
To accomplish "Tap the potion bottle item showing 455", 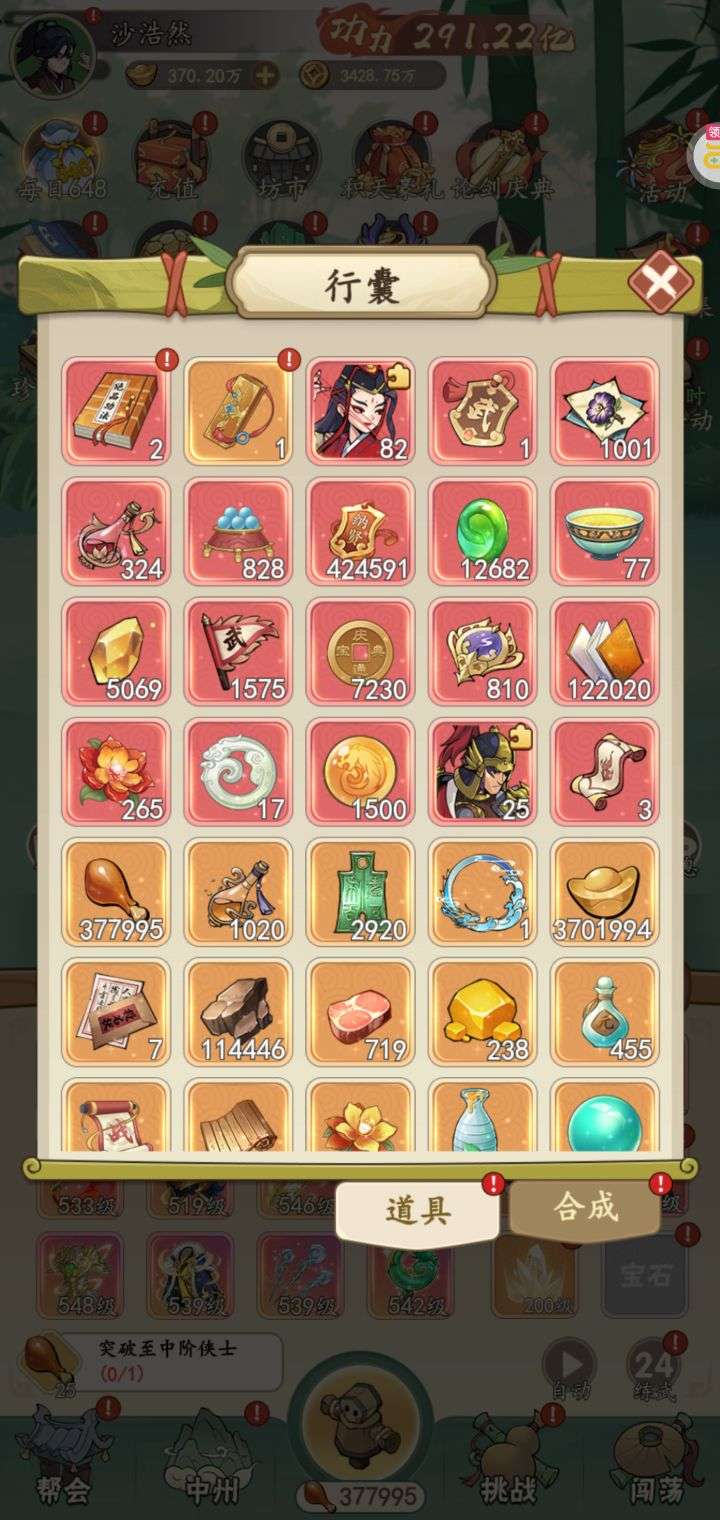I will coord(605,1012).
